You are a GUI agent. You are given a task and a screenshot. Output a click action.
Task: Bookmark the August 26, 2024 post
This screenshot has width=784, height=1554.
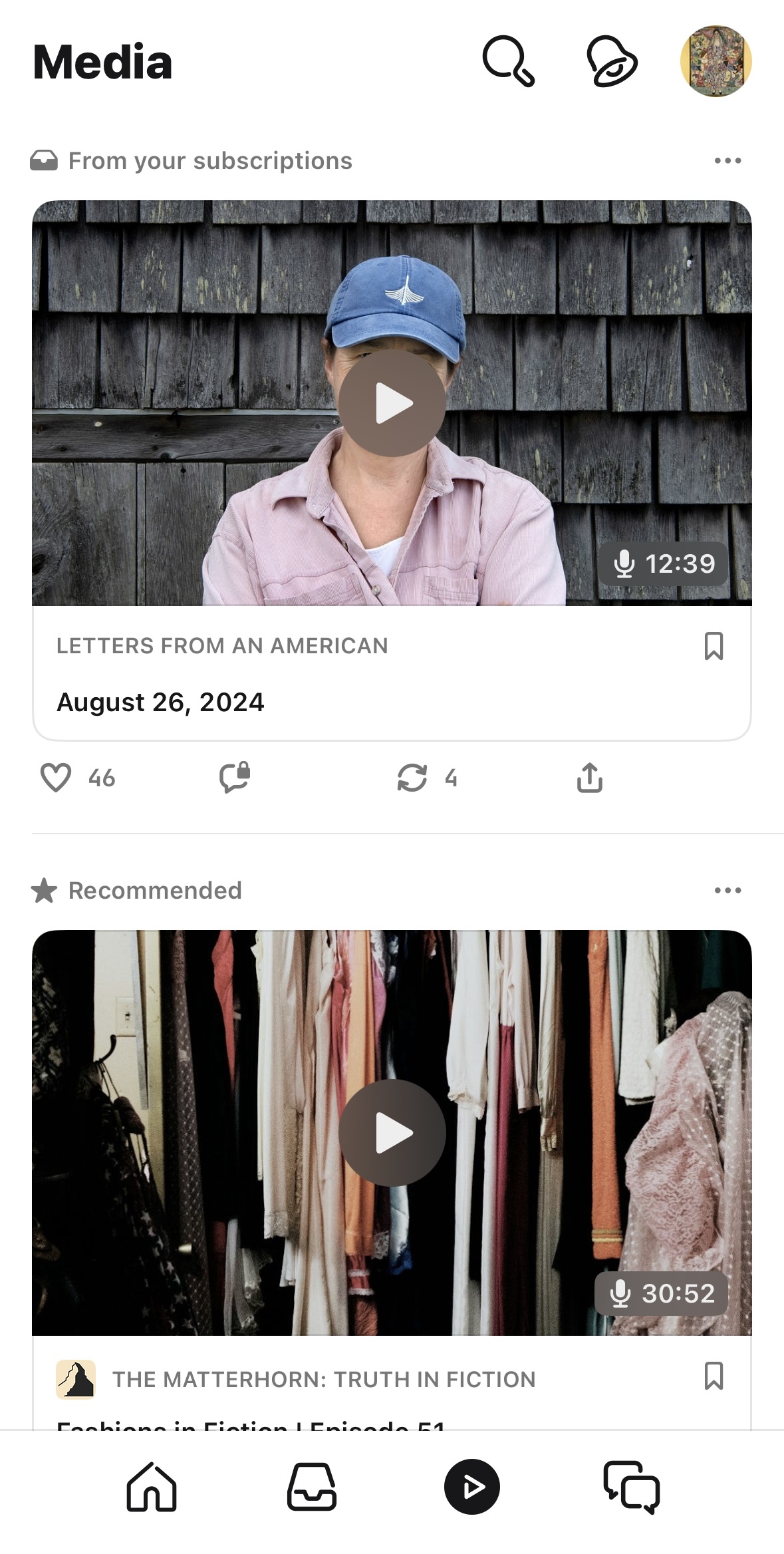coord(714,646)
